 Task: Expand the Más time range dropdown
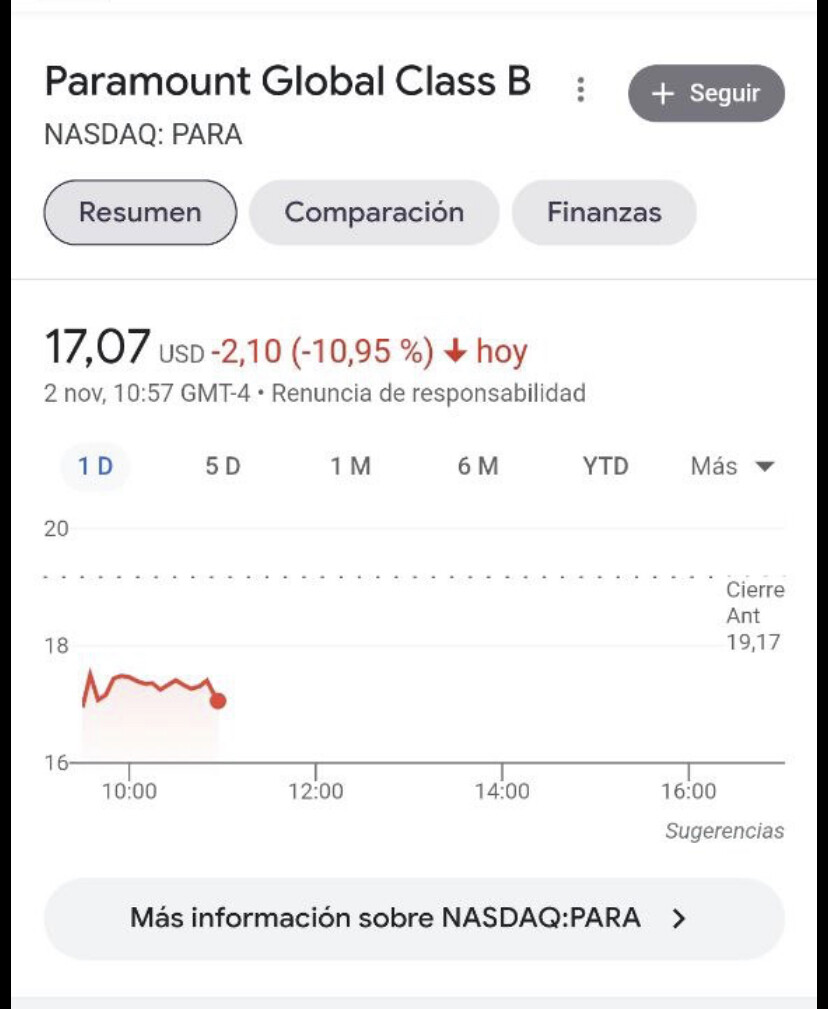(732, 467)
